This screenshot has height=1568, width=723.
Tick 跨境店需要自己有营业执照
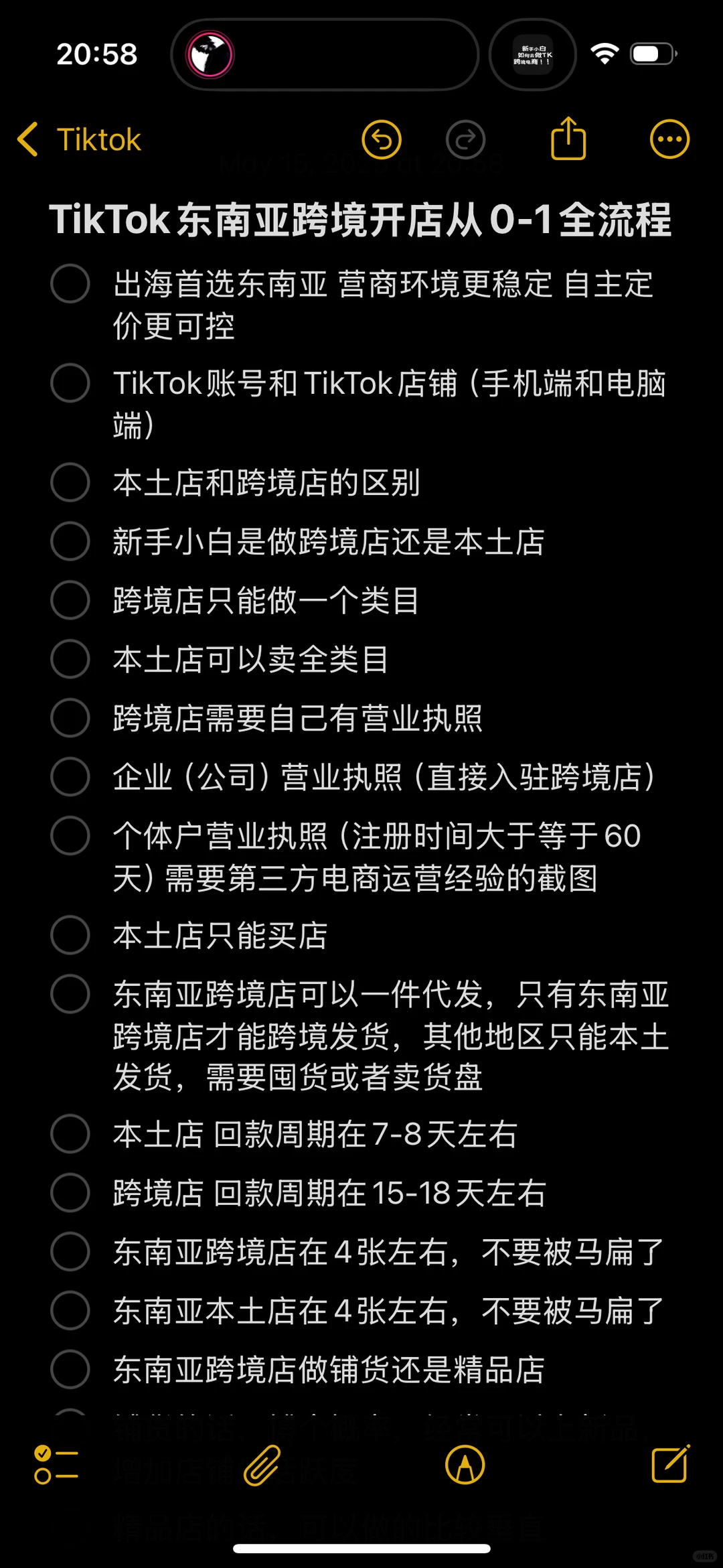[70, 718]
